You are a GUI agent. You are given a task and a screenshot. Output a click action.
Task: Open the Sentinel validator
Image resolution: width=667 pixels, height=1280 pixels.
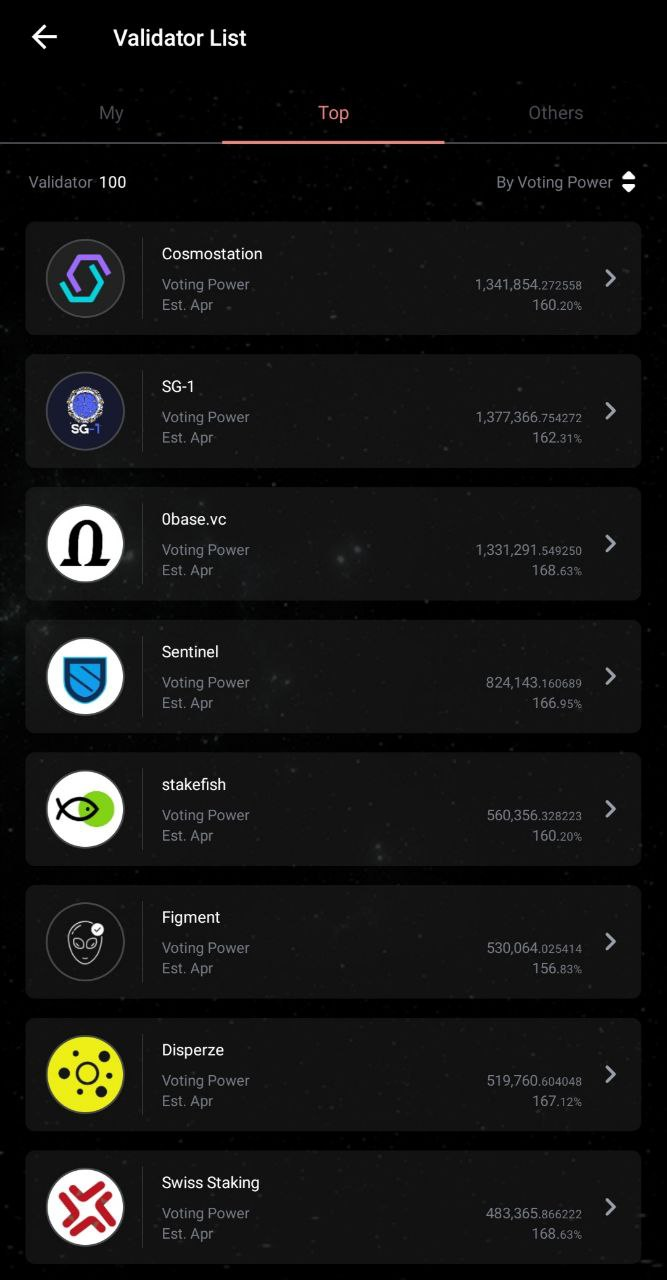tap(333, 676)
